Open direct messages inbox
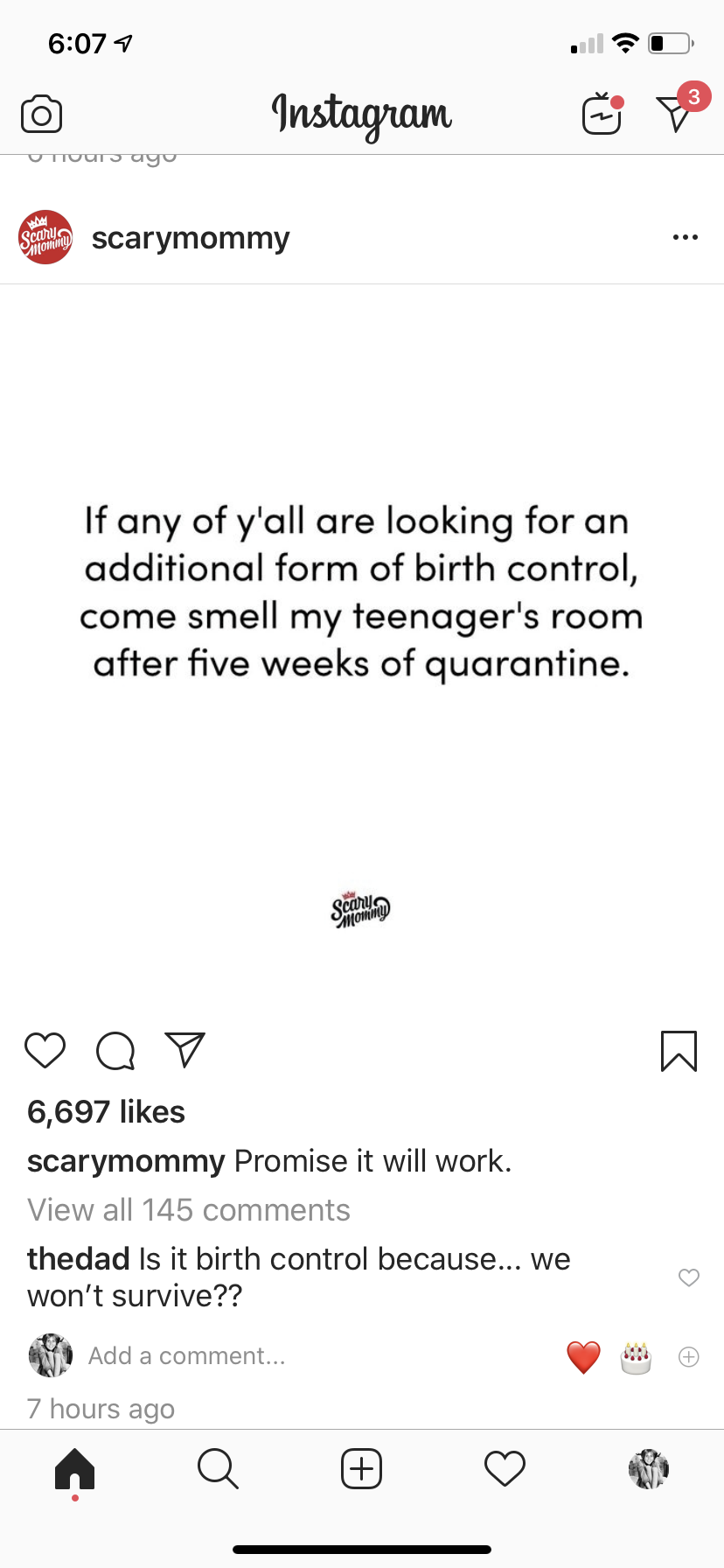The height and width of the screenshot is (1568, 724). click(x=675, y=114)
